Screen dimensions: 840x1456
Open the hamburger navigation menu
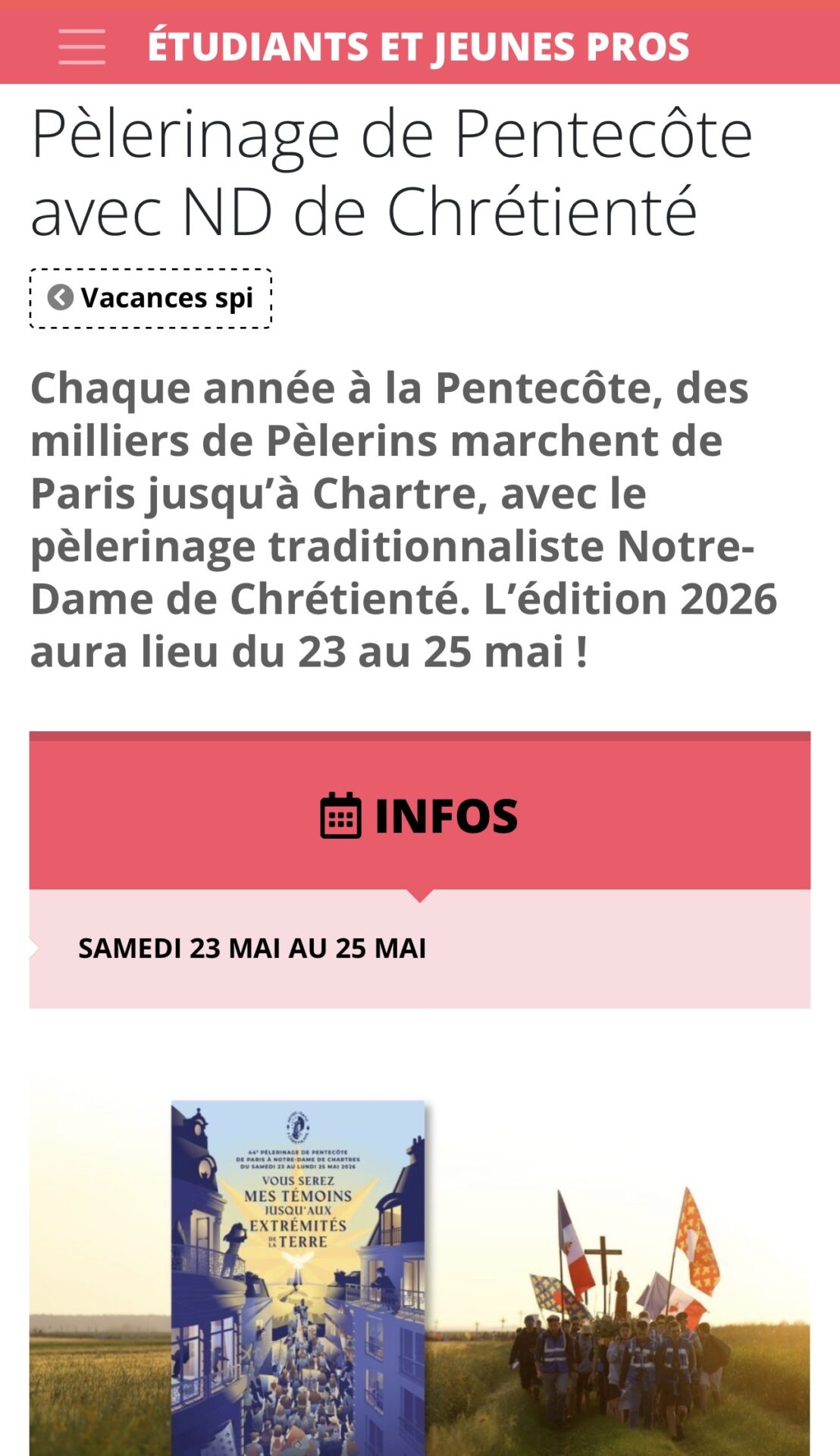pos(82,46)
